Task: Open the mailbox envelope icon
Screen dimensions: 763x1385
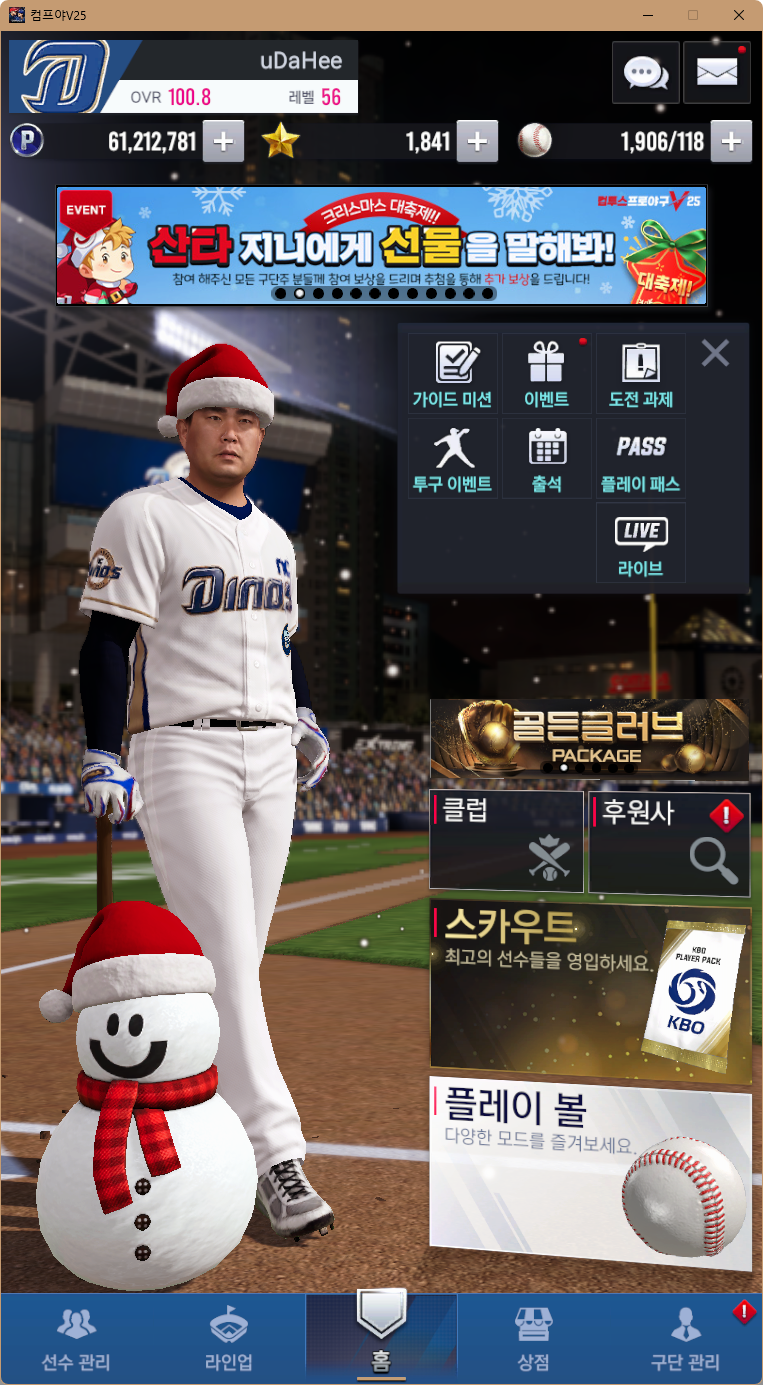Action: (717, 72)
